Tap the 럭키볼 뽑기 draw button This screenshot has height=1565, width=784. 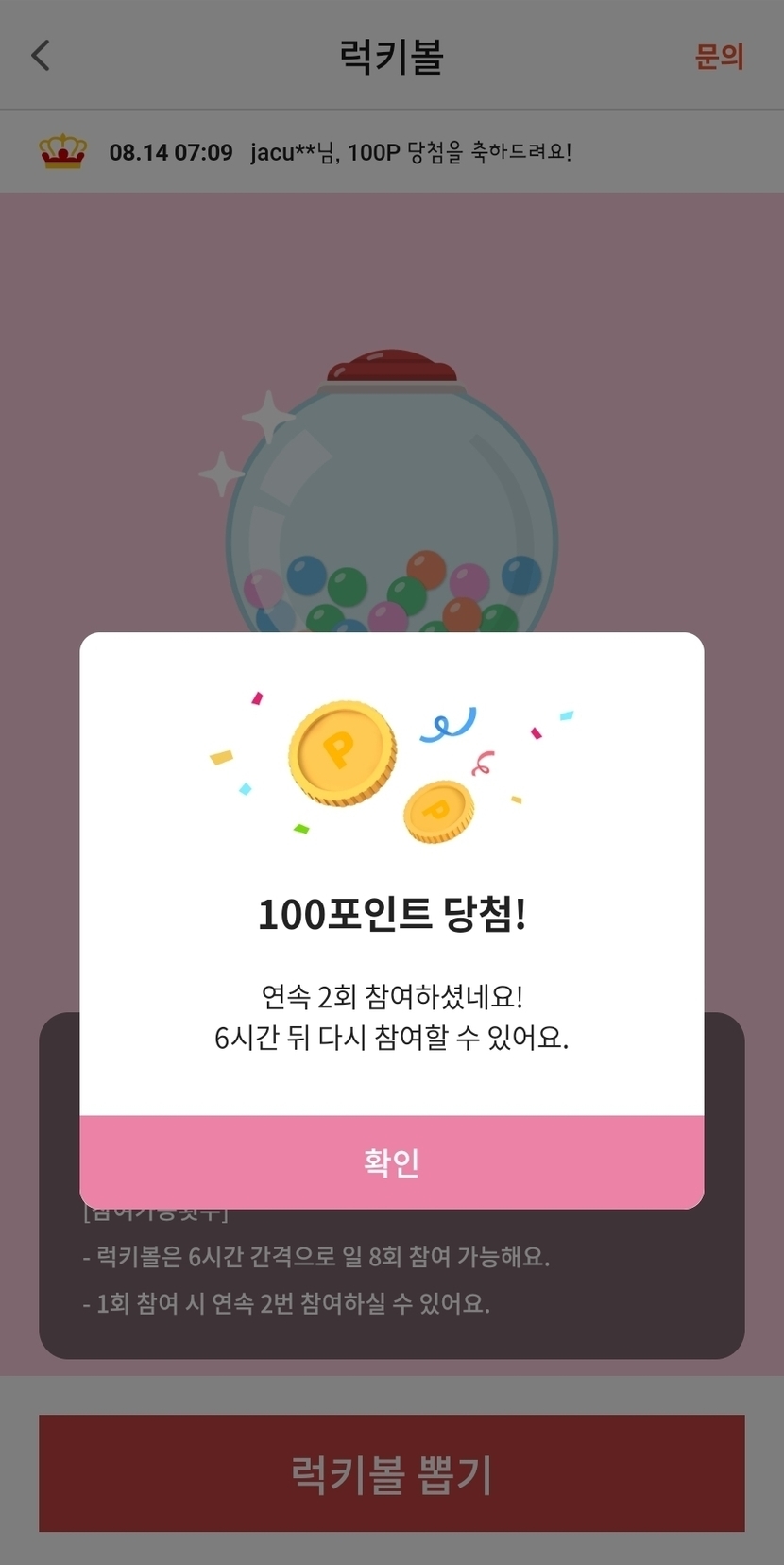click(391, 1472)
